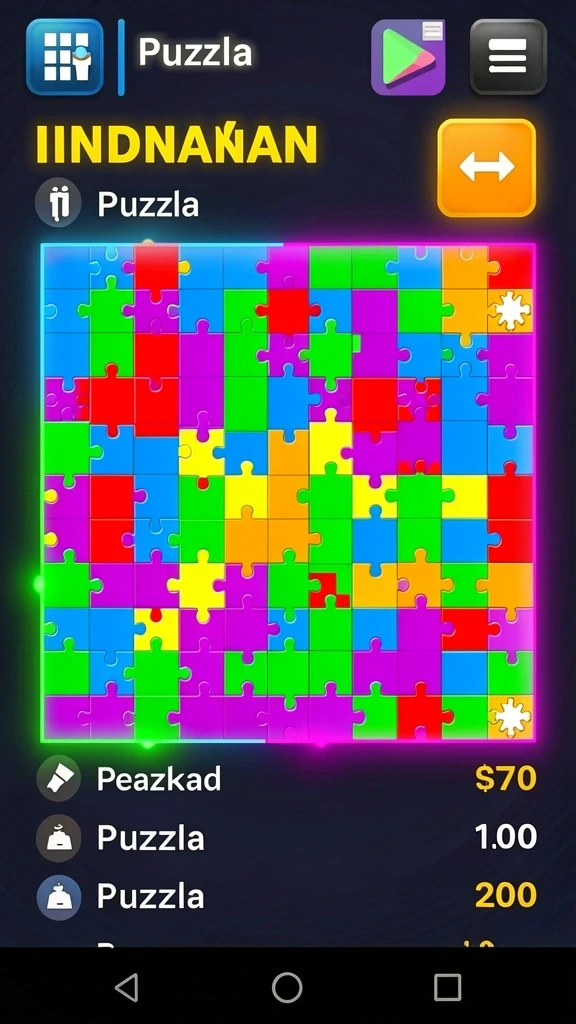Tap the blue puzzle grid app icon
This screenshot has width=576, height=1024.
click(x=65, y=57)
